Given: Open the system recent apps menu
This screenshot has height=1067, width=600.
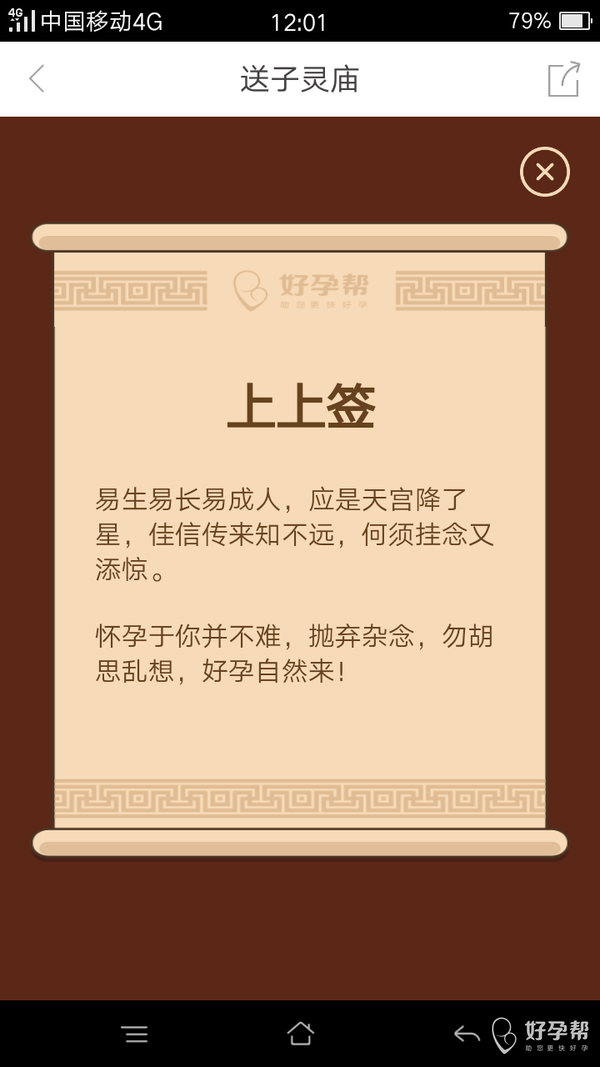Looking at the screenshot, I should click(x=135, y=1034).
